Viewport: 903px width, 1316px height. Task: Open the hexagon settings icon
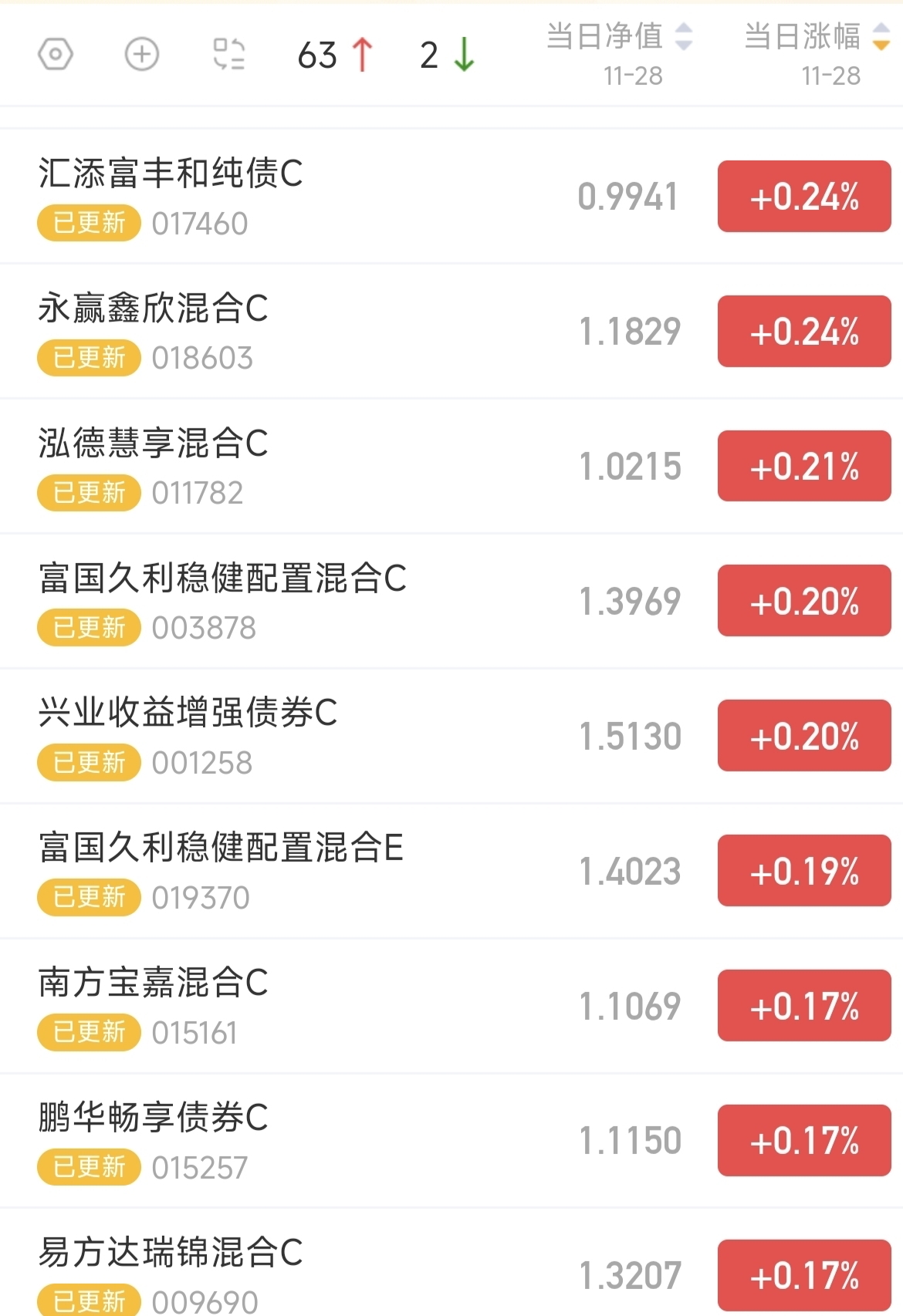point(56,55)
